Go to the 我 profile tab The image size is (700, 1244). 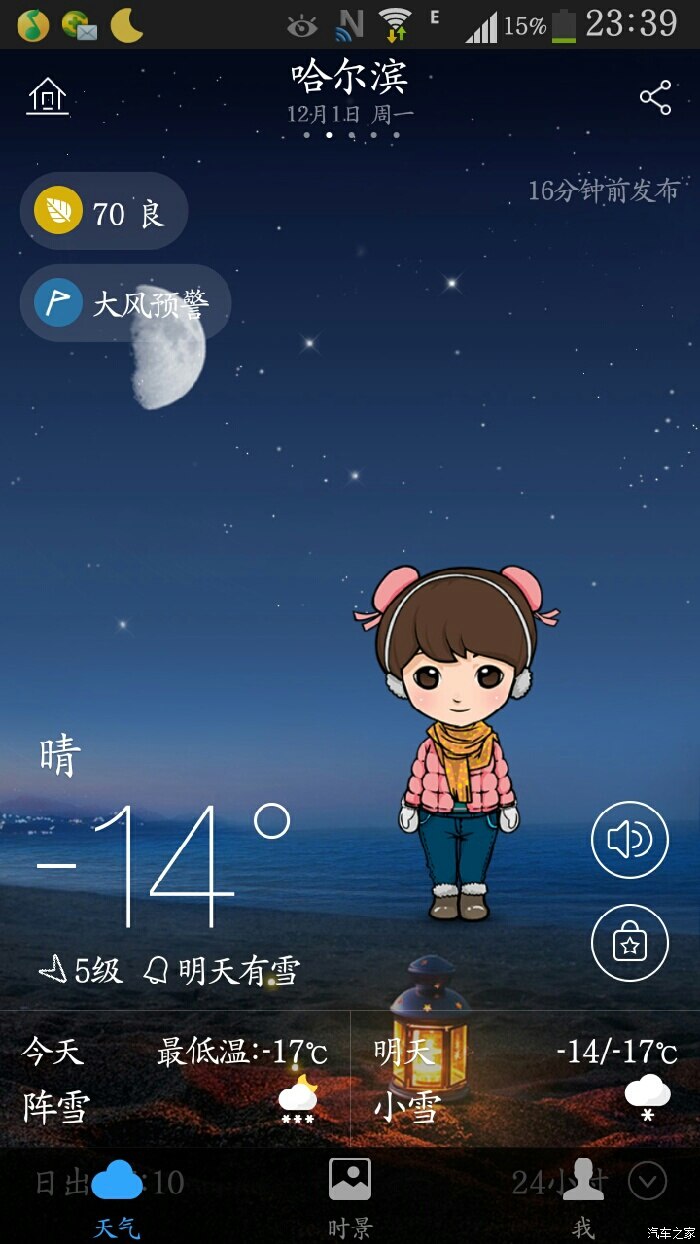click(x=583, y=1197)
